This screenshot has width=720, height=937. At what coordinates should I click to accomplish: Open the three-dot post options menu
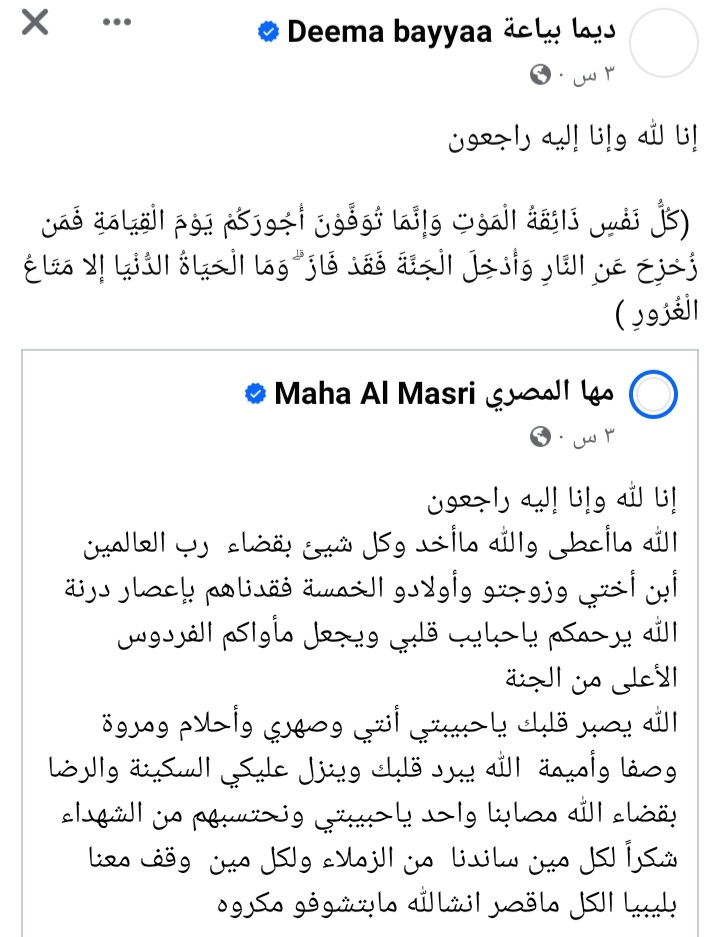[x=112, y=22]
